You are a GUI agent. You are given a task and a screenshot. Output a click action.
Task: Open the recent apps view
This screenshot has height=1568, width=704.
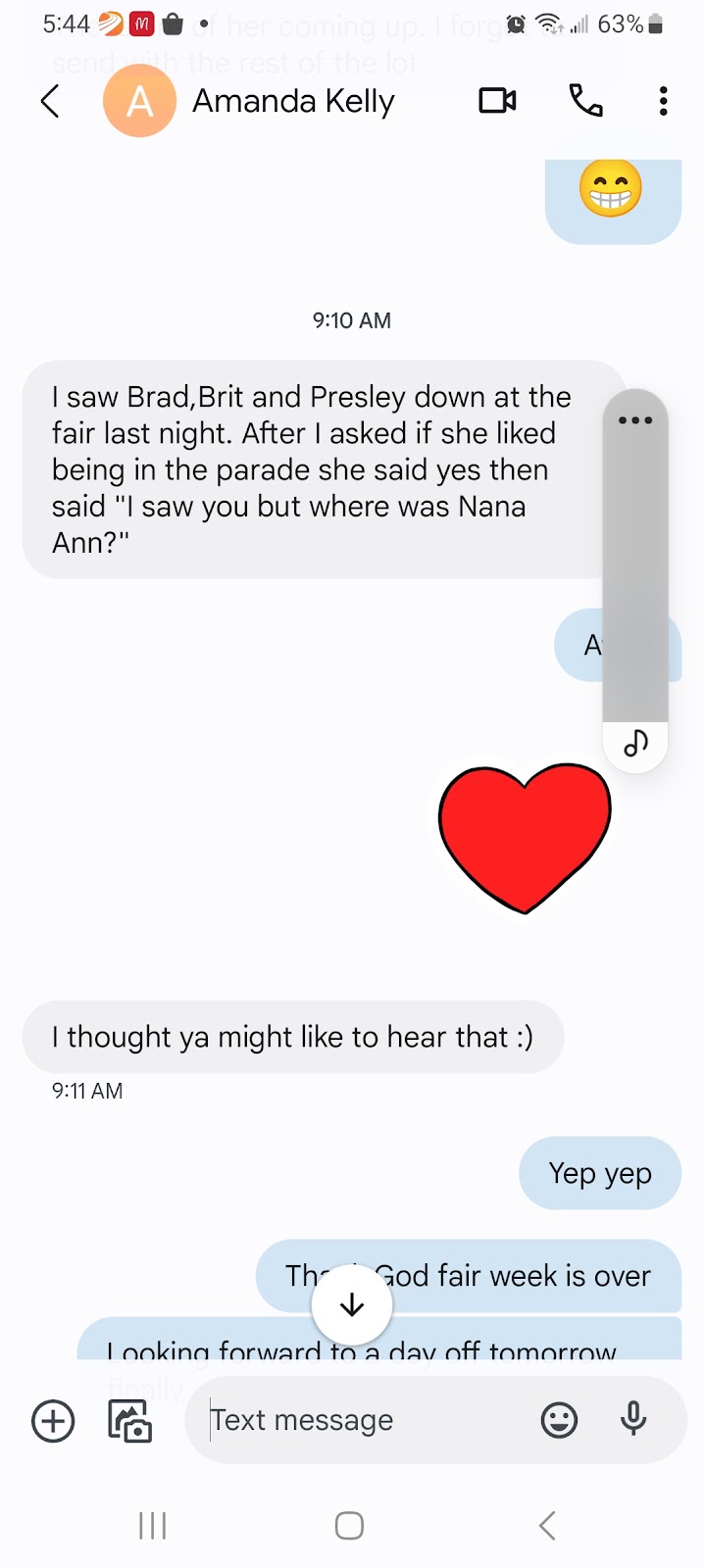coord(152,1525)
